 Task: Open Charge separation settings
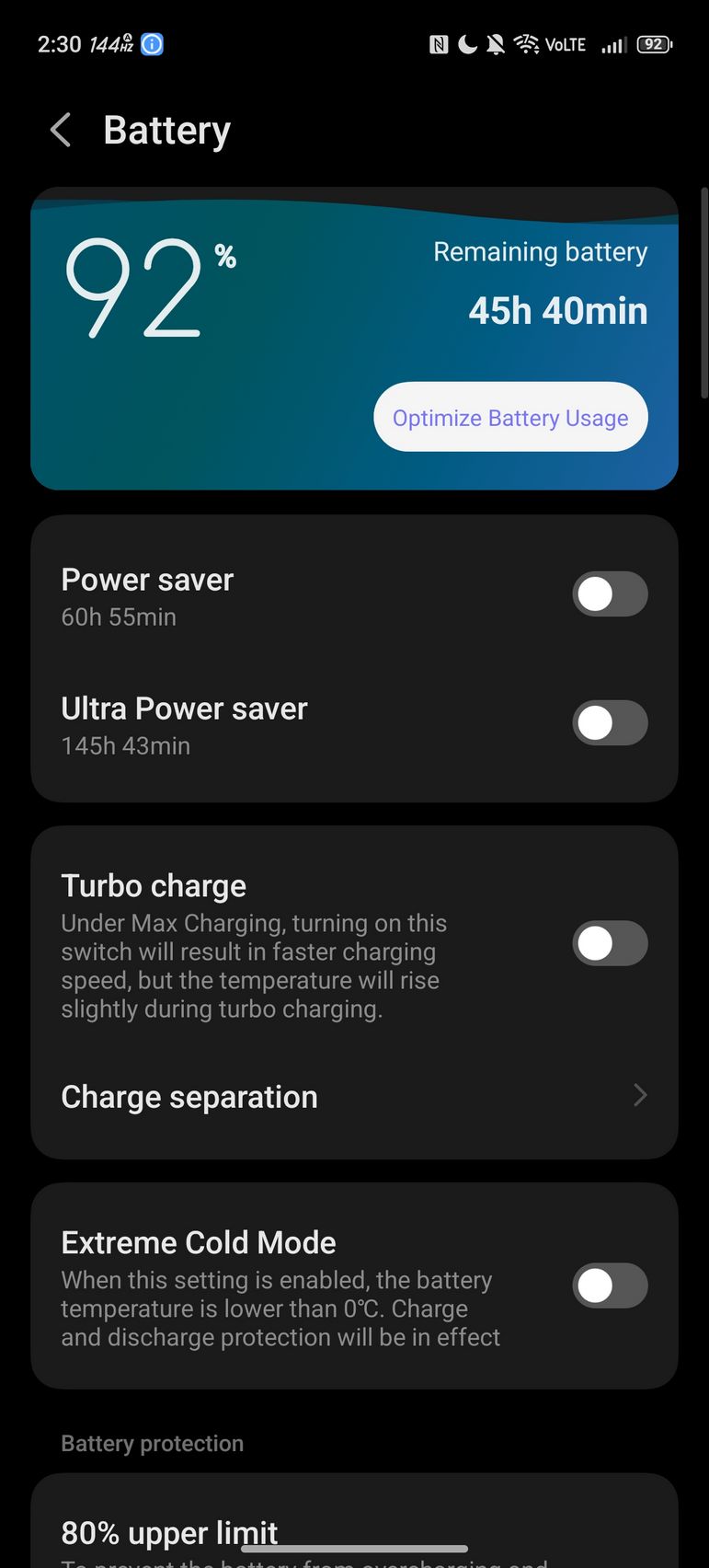coord(354,1097)
